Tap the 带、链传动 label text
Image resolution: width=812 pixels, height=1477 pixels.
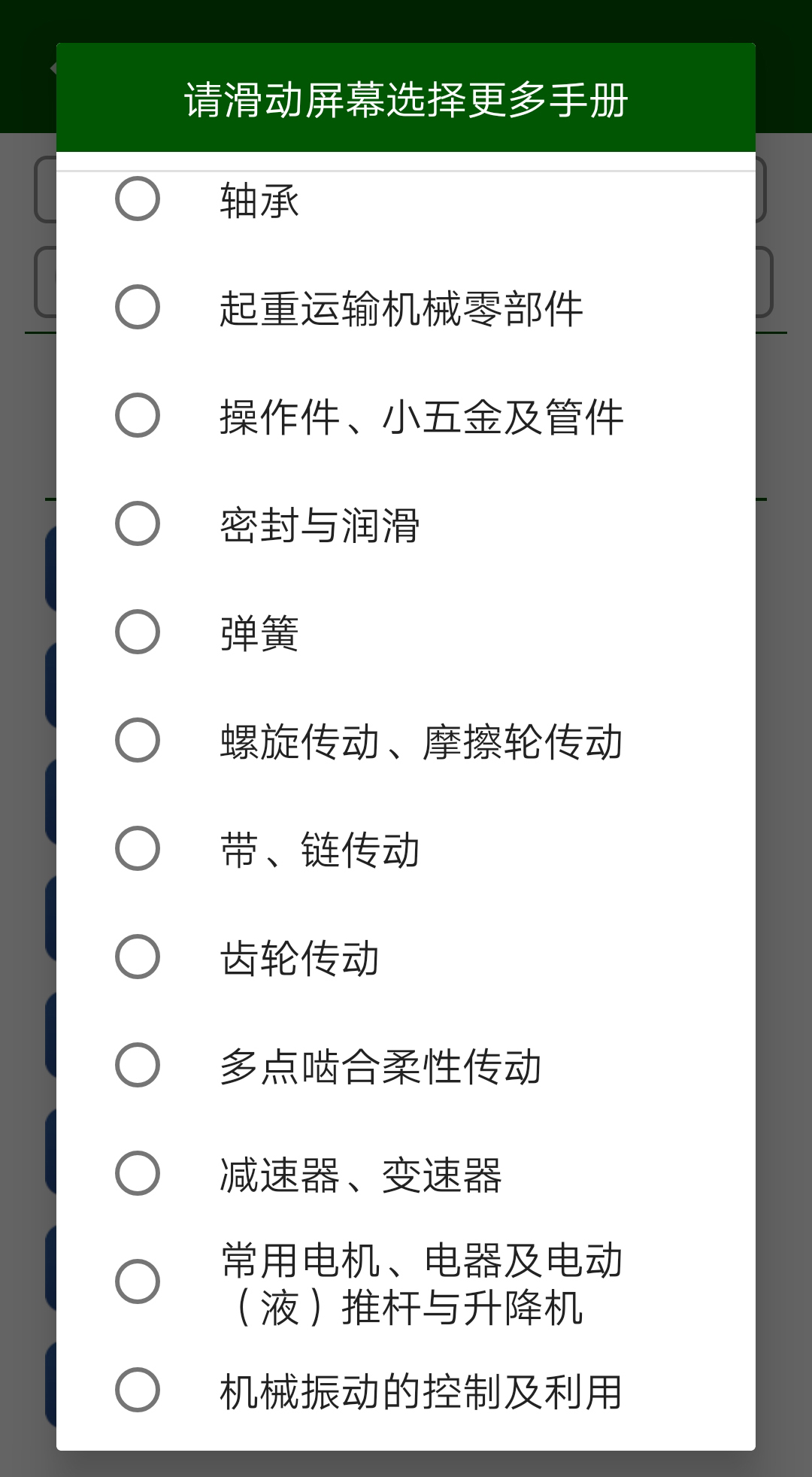point(320,848)
